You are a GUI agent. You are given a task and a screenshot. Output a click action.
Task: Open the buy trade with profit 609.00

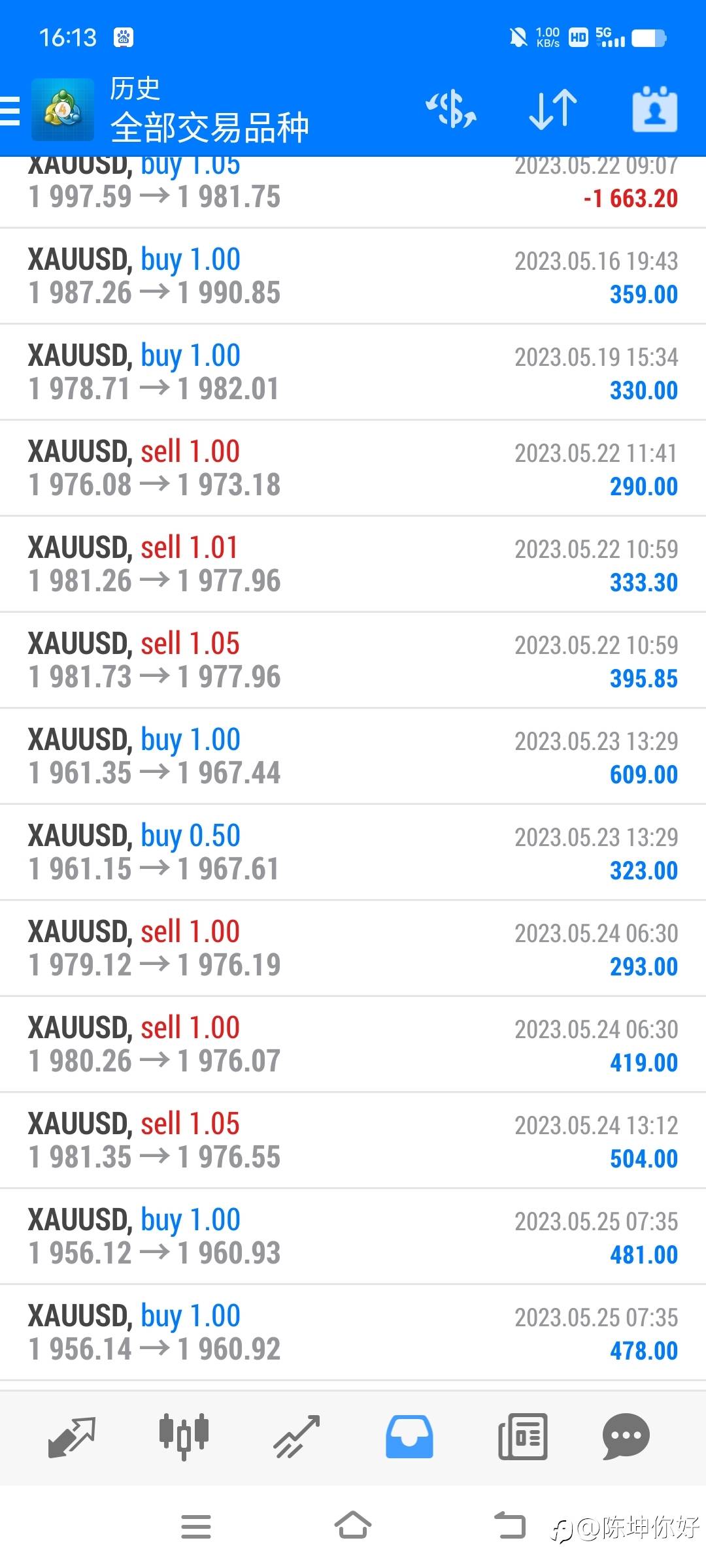click(x=353, y=757)
